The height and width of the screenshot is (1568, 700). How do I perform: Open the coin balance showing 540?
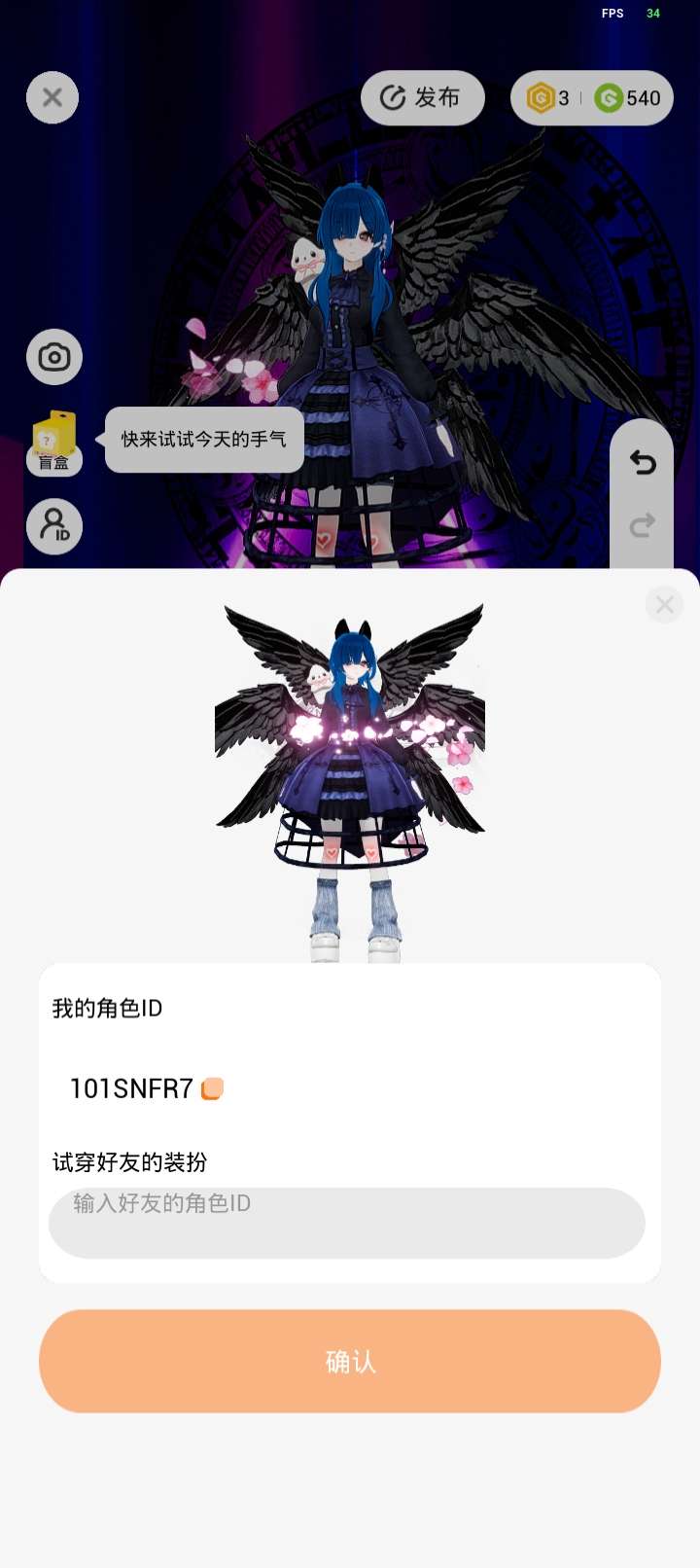[628, 98]
